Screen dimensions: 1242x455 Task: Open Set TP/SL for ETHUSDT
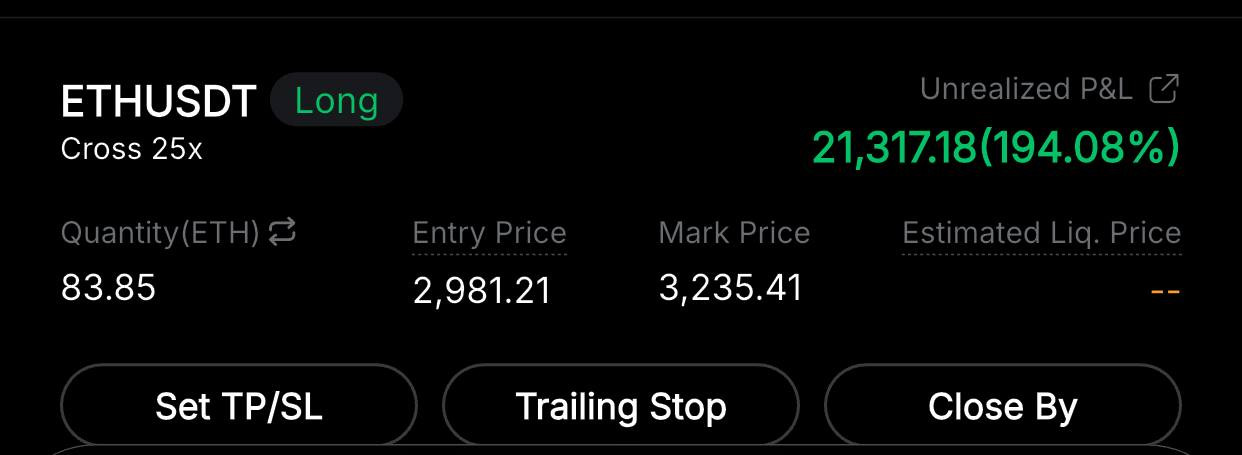pyautogui.click(x=239, y=406)
